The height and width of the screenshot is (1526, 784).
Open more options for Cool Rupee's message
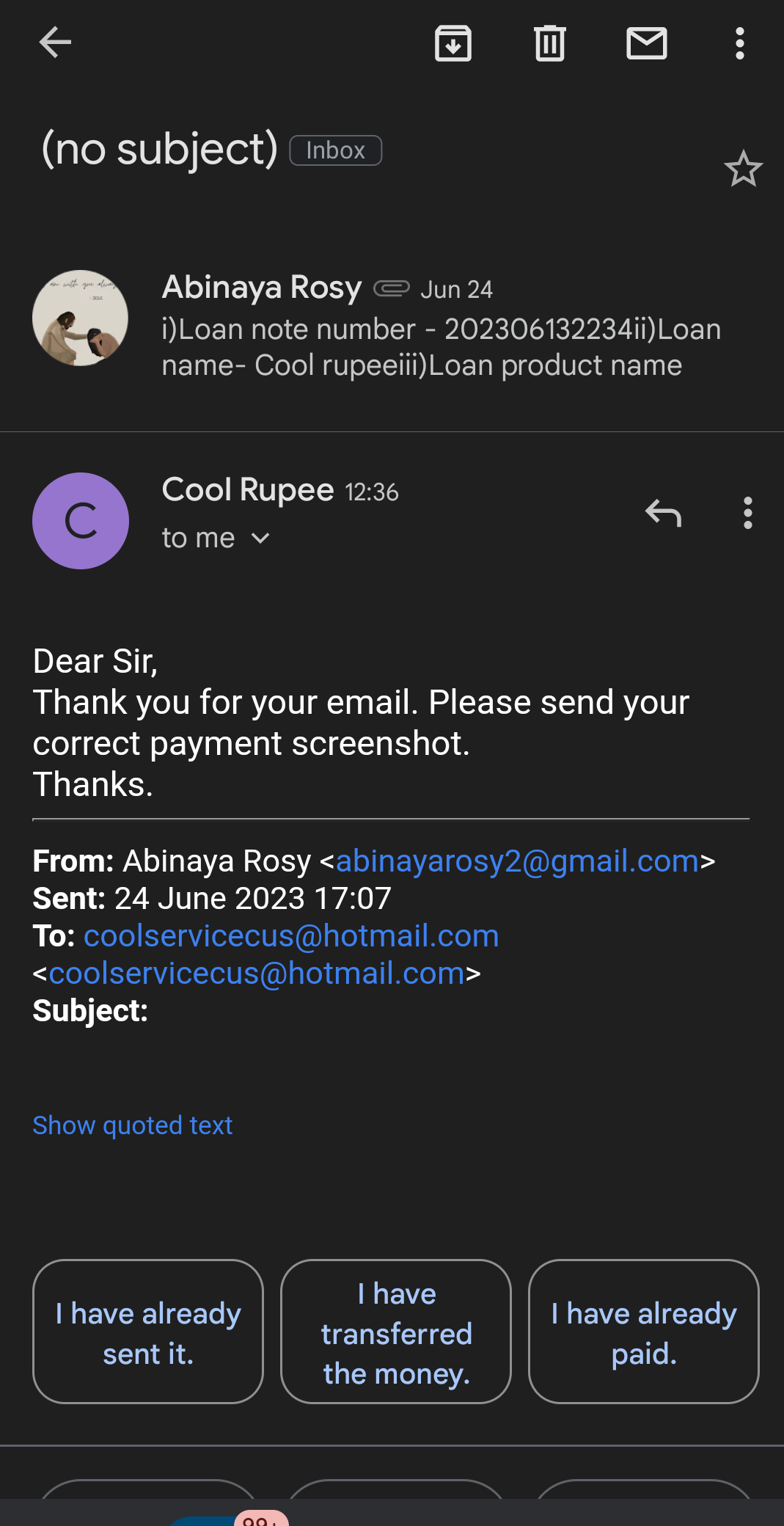pyautogui.click(x=747, y=513)
